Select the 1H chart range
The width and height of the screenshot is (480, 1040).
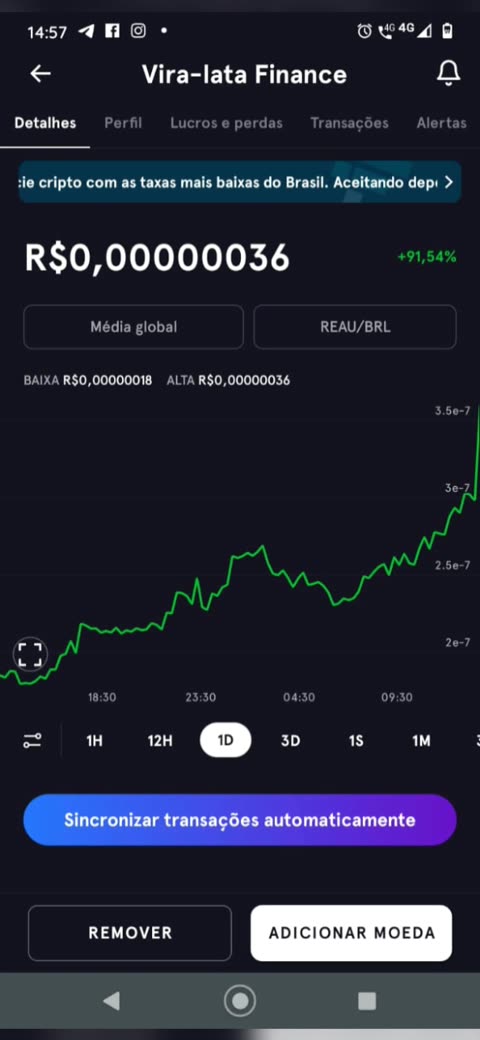[95, 741]
